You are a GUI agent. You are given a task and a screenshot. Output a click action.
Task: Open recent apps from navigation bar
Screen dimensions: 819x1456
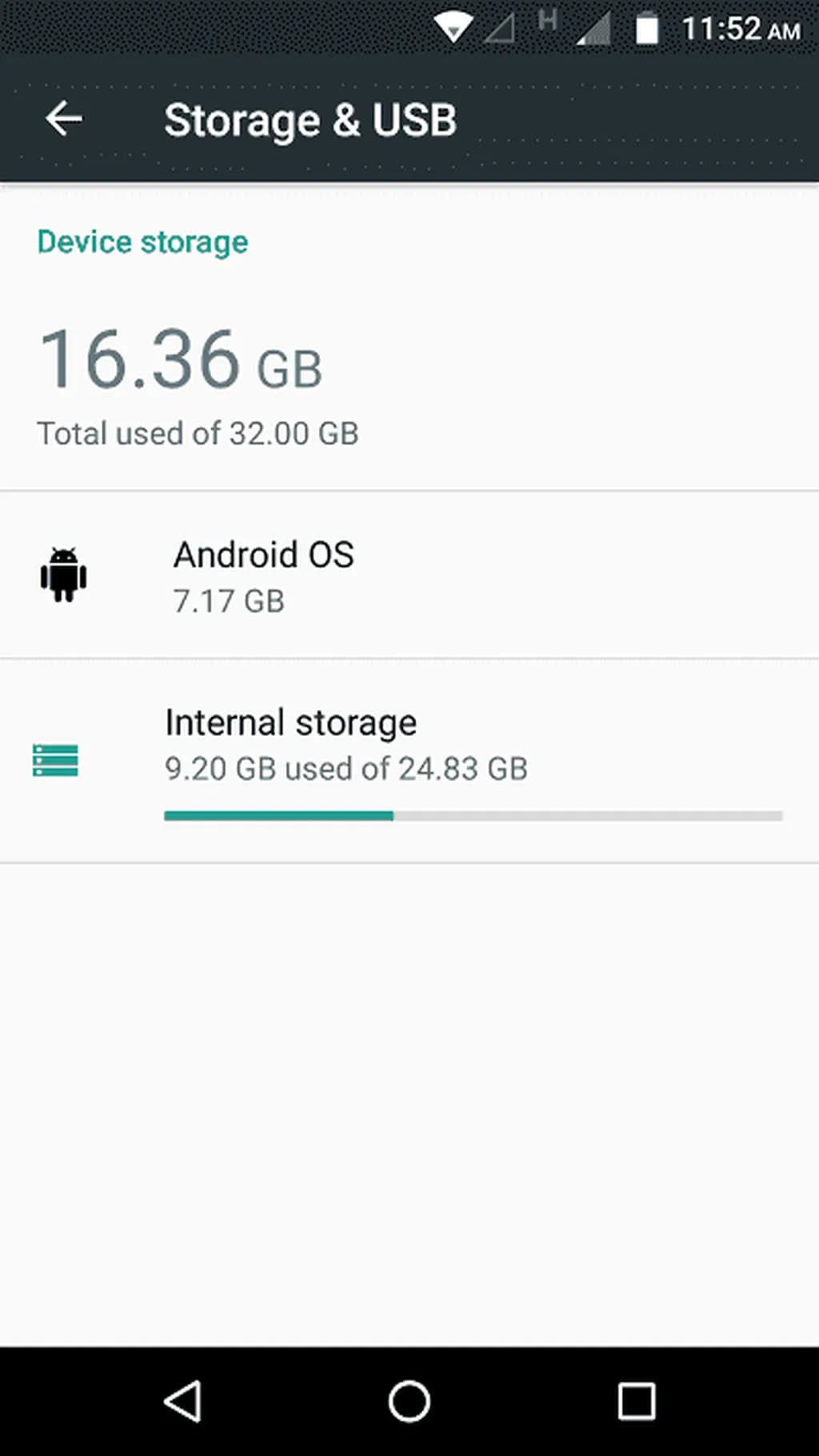(636, 1401)
